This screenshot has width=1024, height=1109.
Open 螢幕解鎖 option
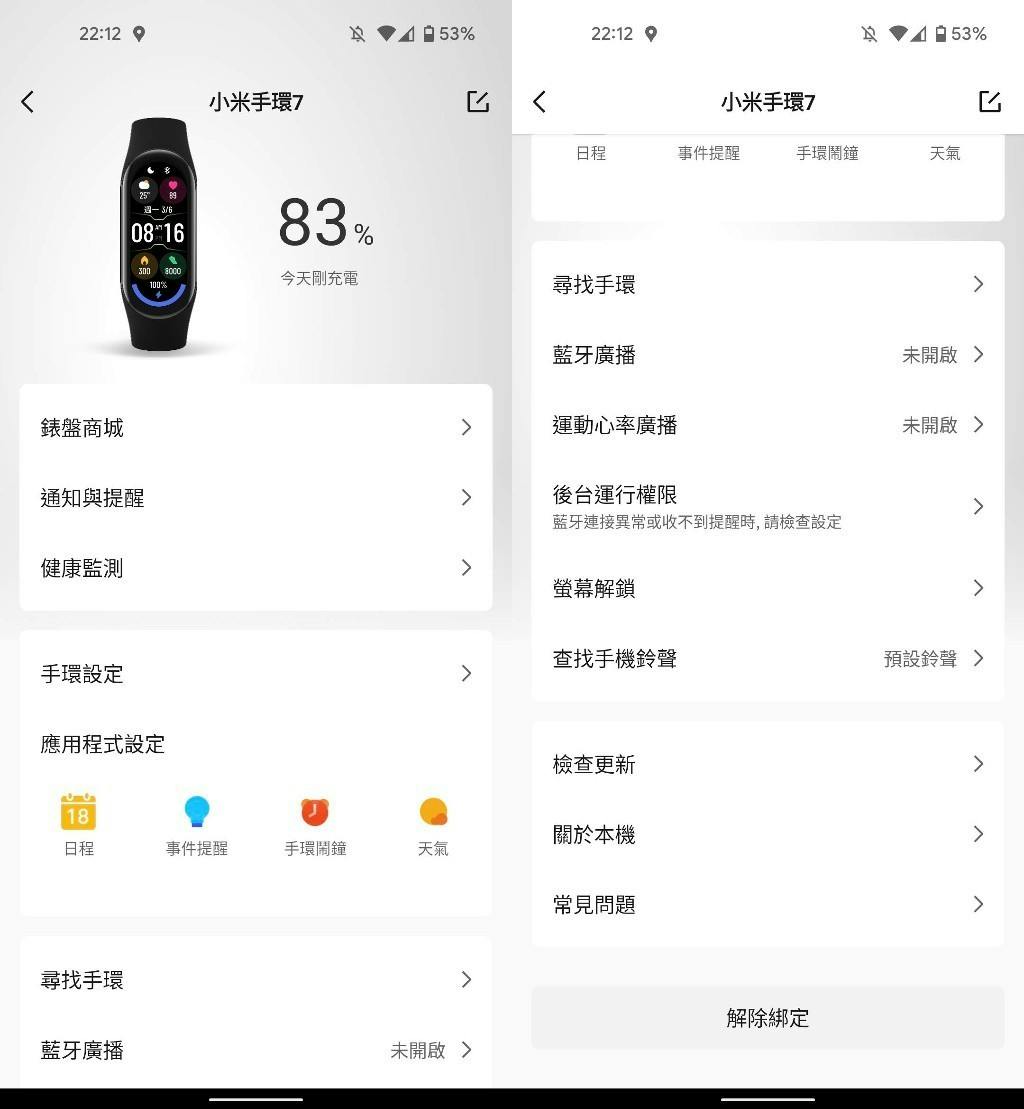767,588
